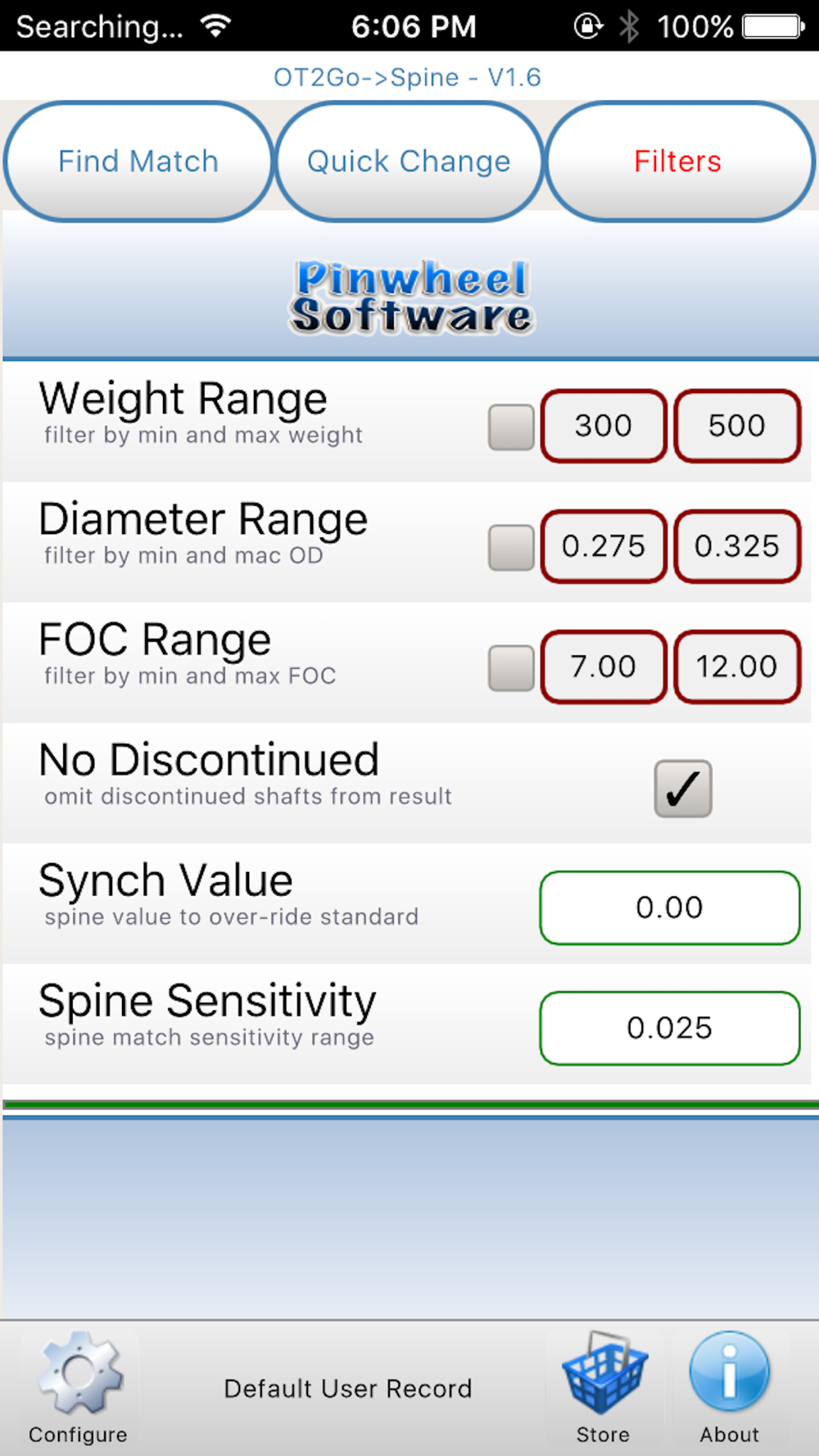Edit the minimum weight field showing 300
Screen dimensions: 819x1456
pyautogui.click(x=604, y=426)
